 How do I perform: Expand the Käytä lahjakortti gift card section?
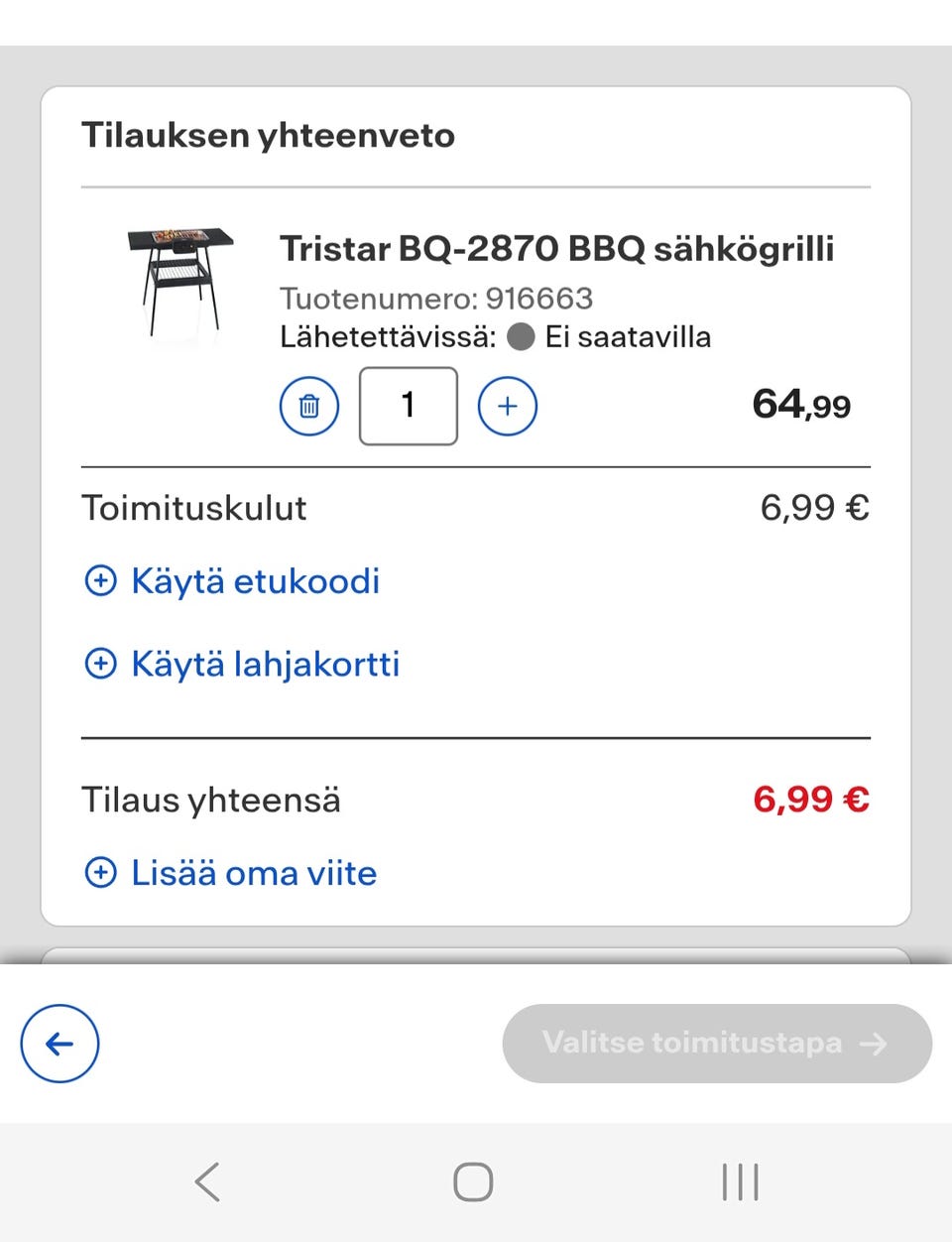(x=265, y=664)
